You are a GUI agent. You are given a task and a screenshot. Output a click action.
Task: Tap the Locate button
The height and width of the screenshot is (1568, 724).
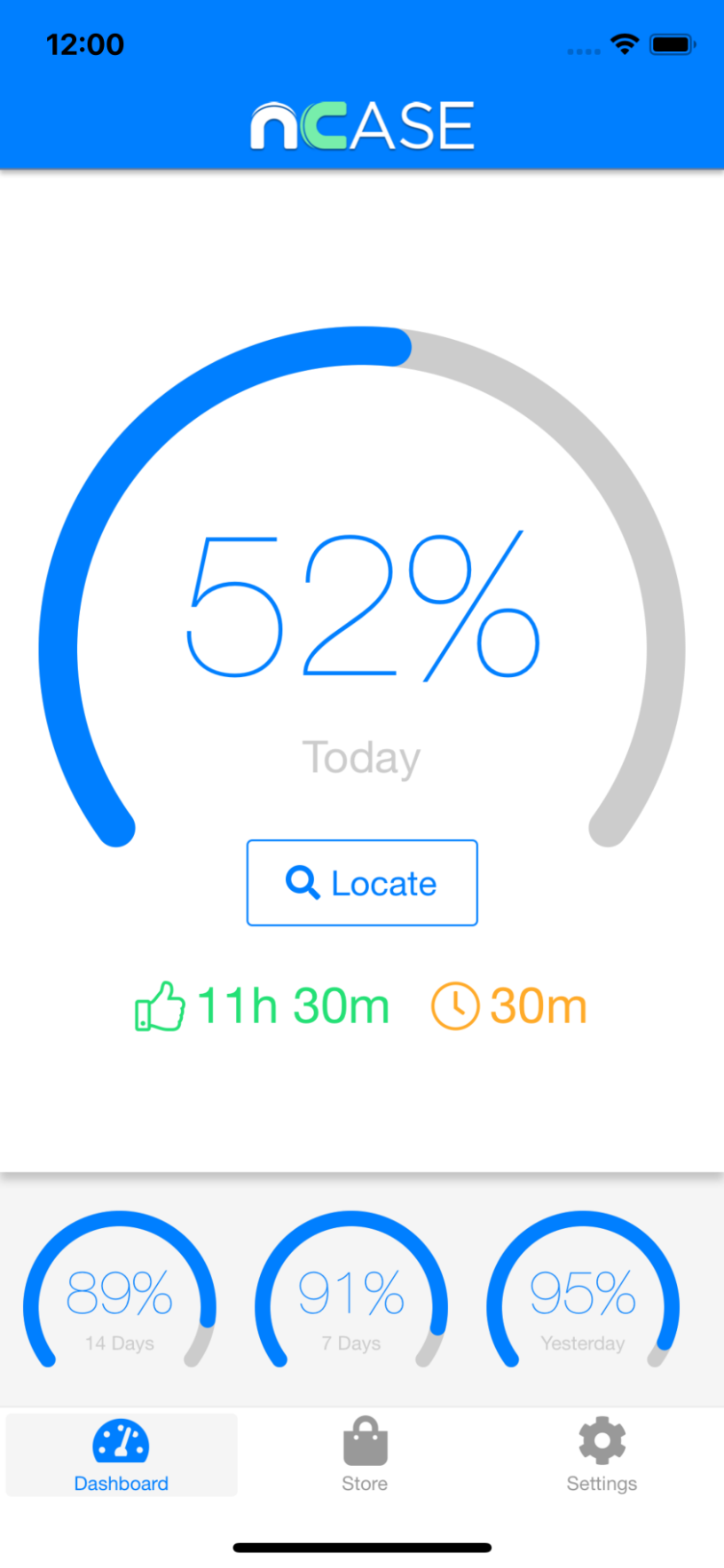tap(362, 883)
